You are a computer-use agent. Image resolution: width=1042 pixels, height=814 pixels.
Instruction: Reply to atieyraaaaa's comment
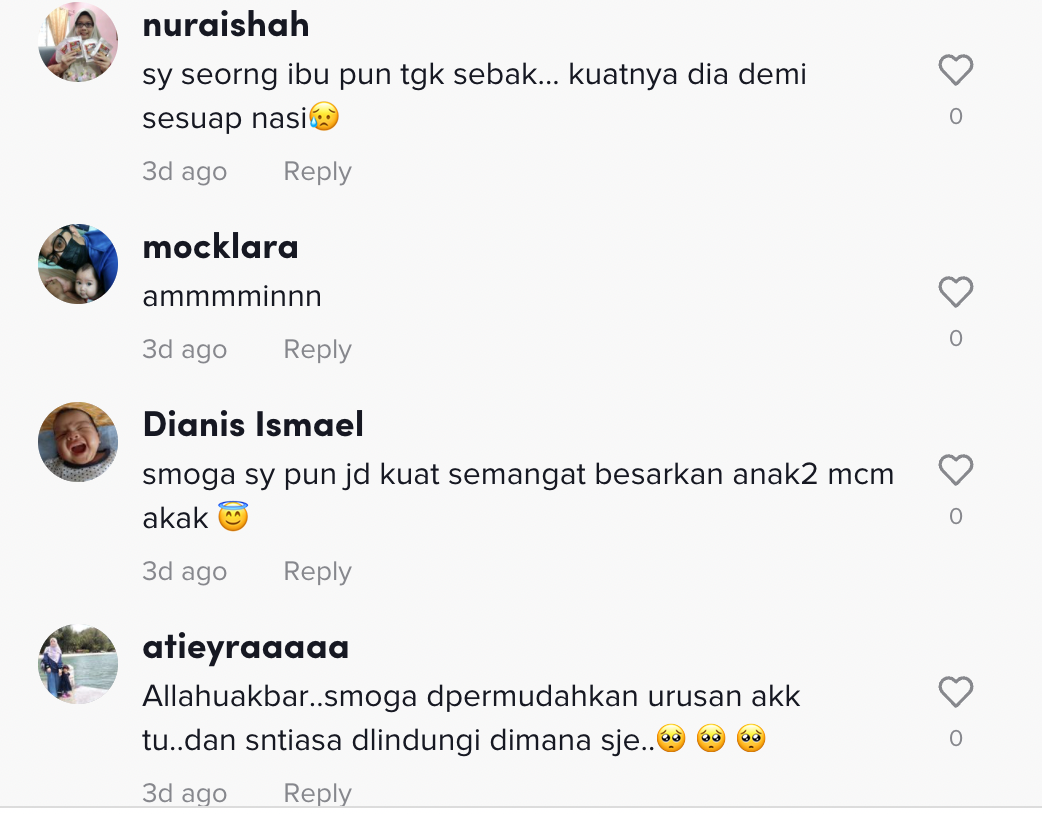[317, 793]
